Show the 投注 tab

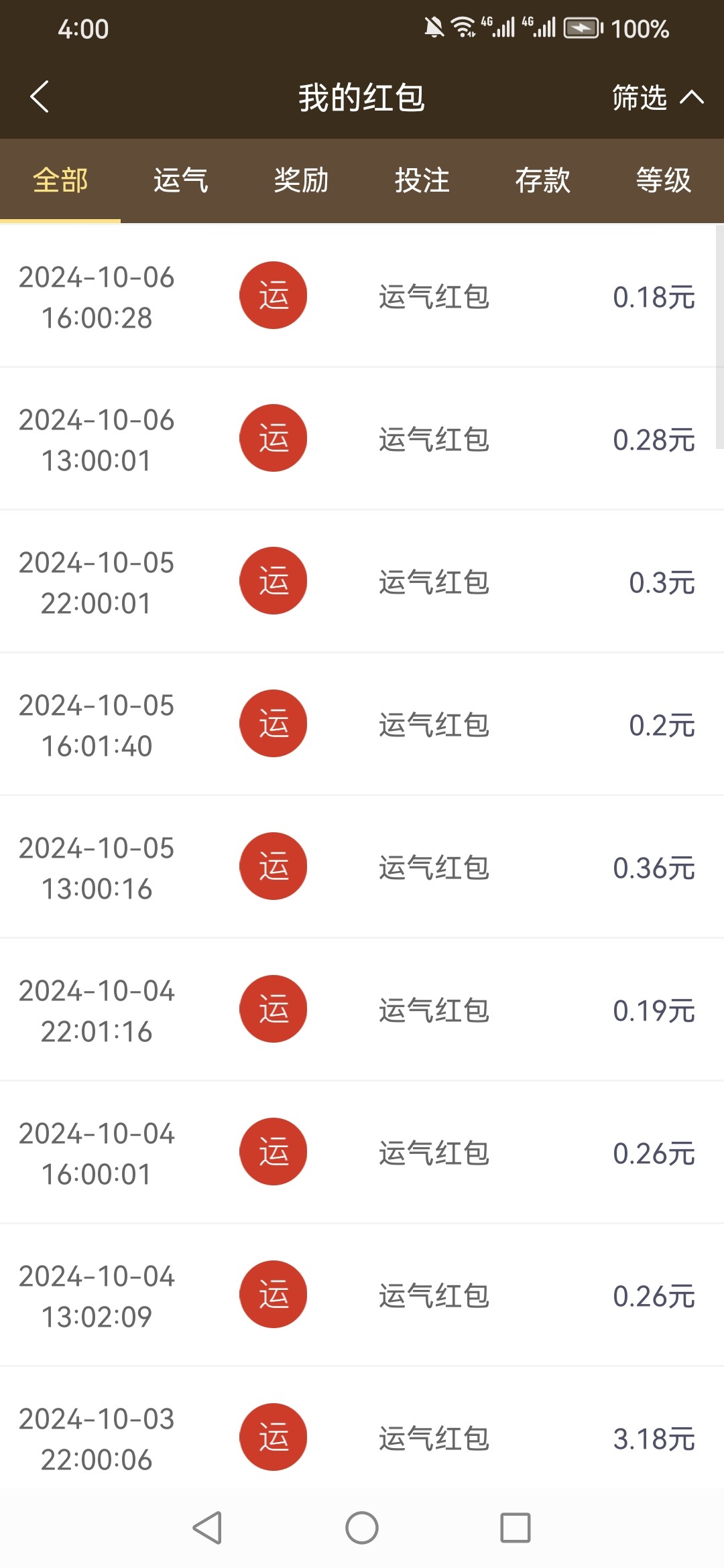click(x=422, y=180)
